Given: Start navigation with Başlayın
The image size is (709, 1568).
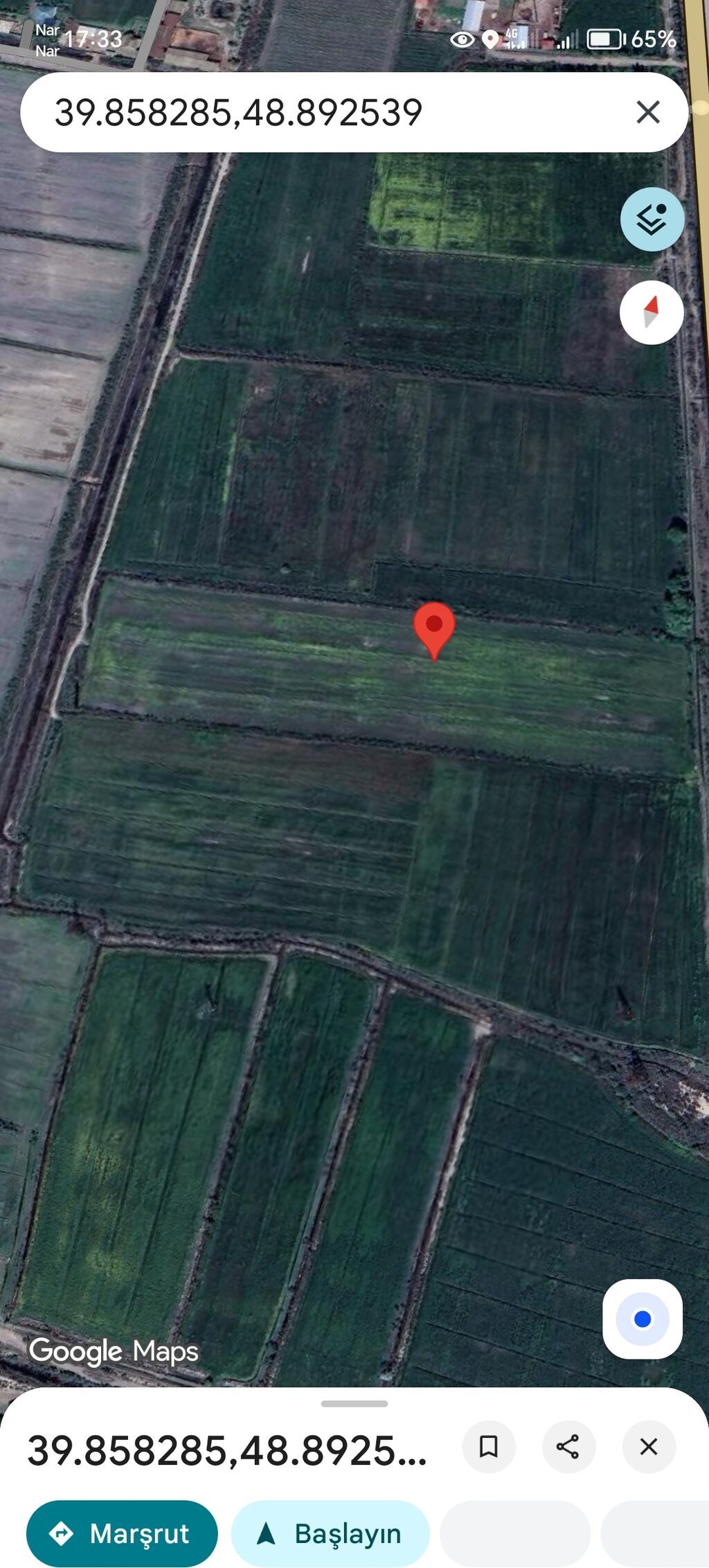Looking at the screenshot, I should point(330,1533).
